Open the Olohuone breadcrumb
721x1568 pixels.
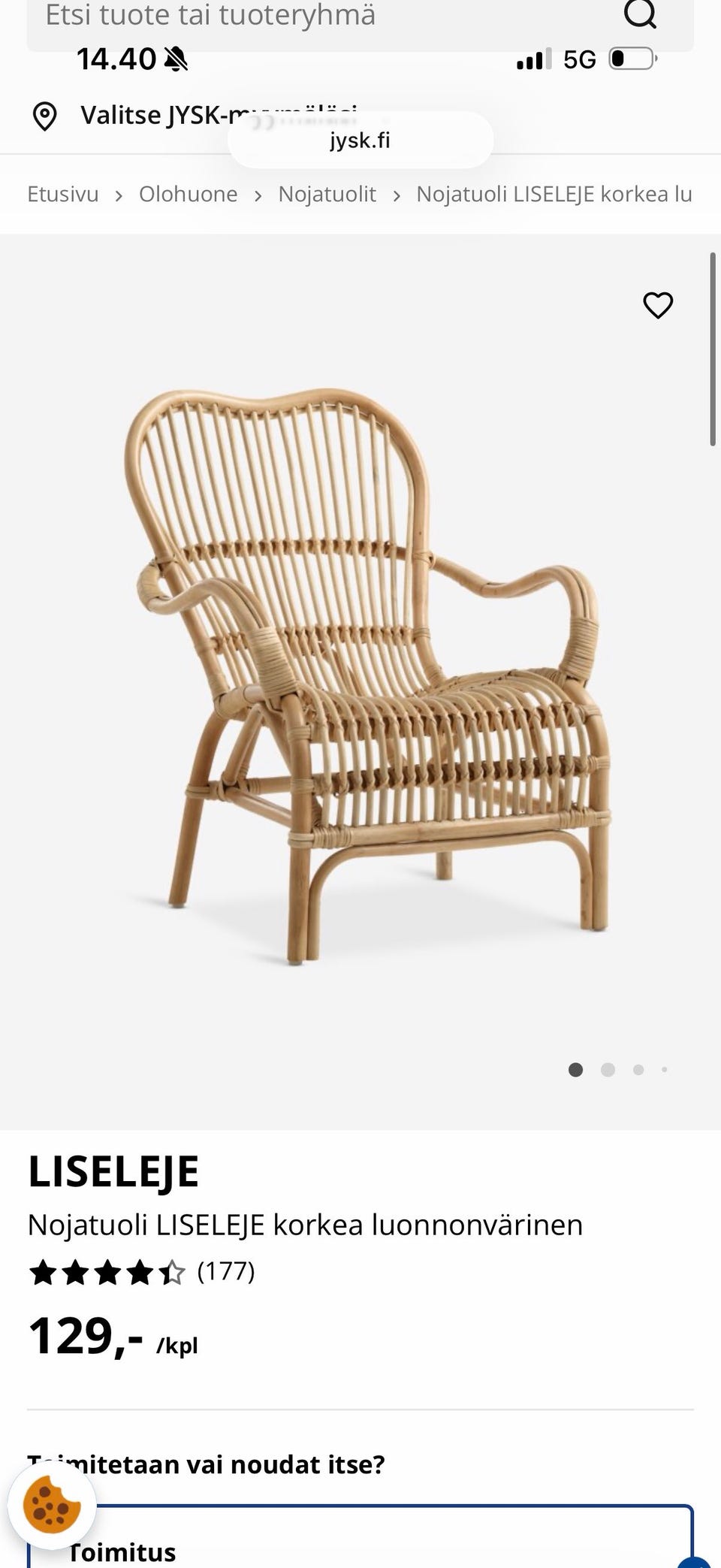(188, 194)
